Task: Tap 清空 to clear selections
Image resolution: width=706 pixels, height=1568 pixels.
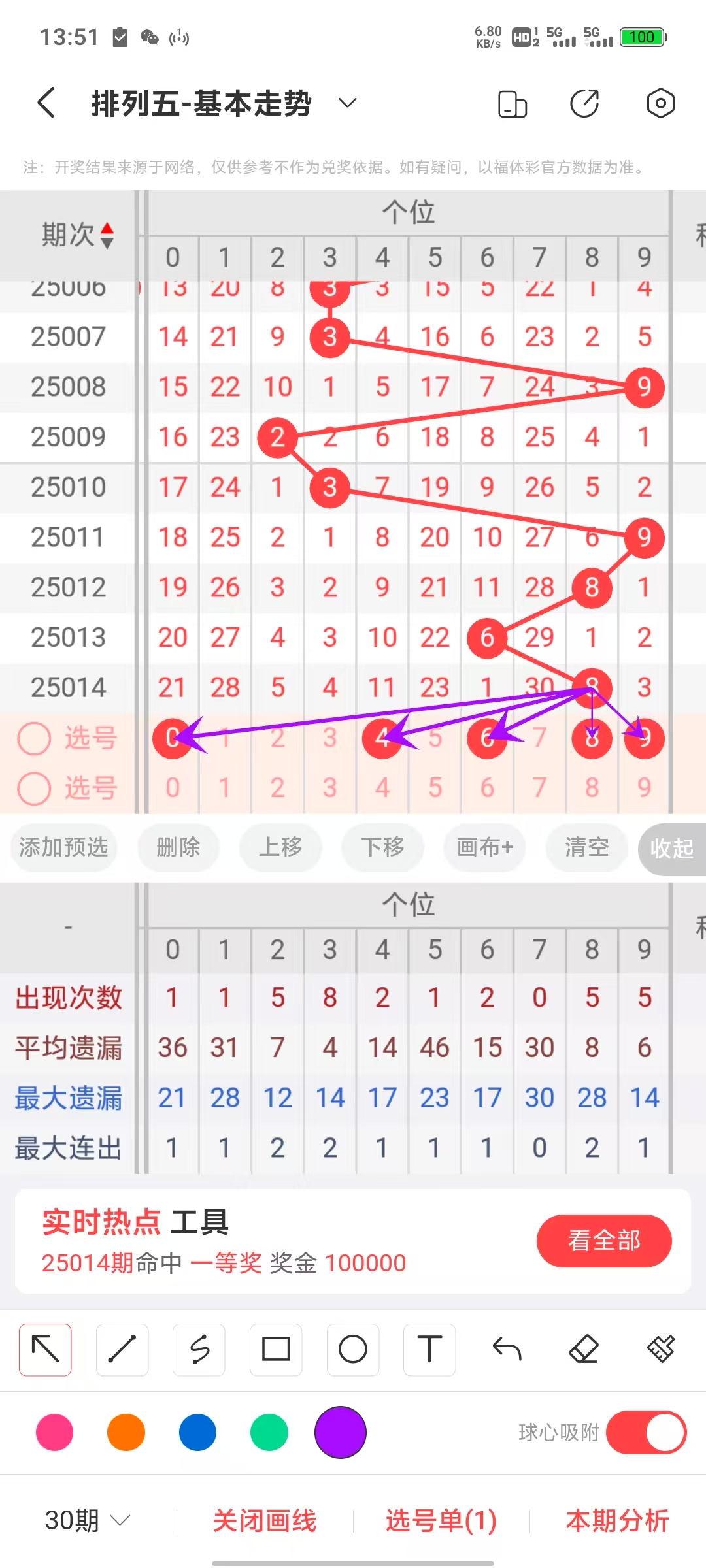Action: coord(586,847)
